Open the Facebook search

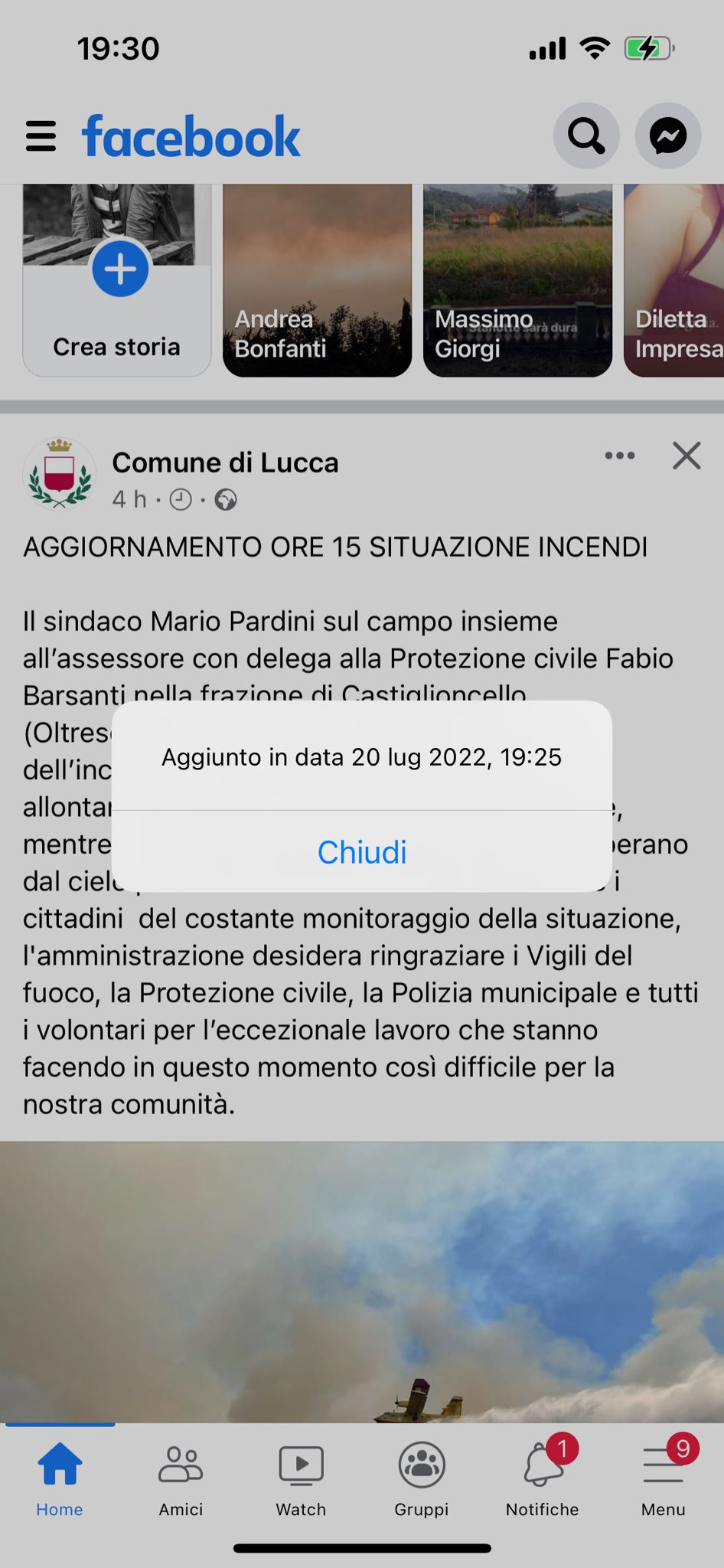tap(586, 136)
